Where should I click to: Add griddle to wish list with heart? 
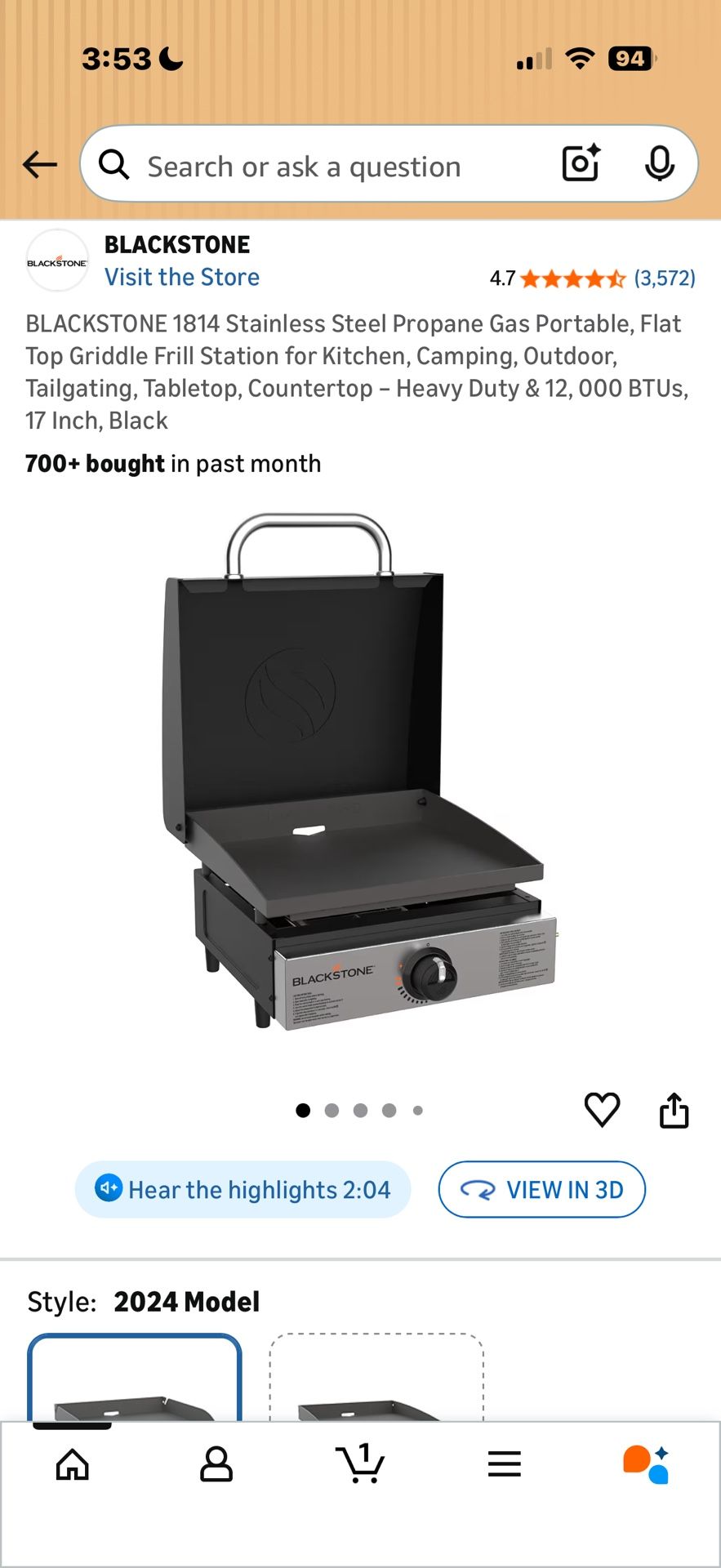click(x=602, y=1110)
